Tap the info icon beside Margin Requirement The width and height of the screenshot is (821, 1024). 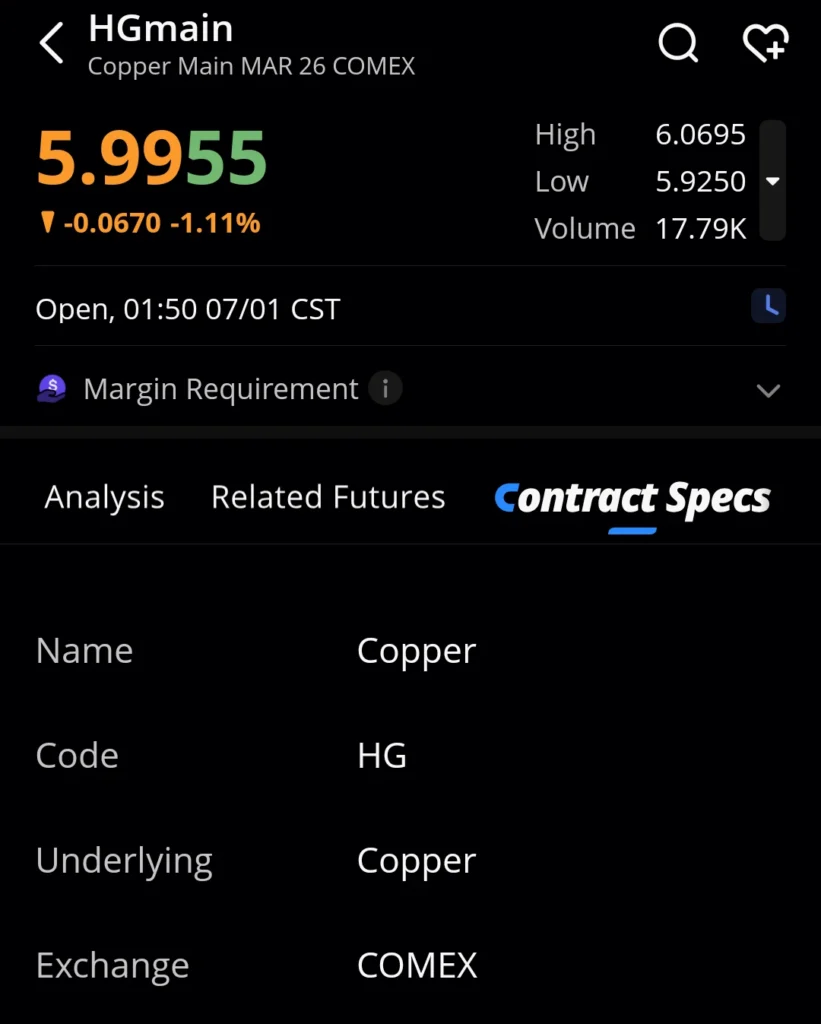[x=385, y=388]
